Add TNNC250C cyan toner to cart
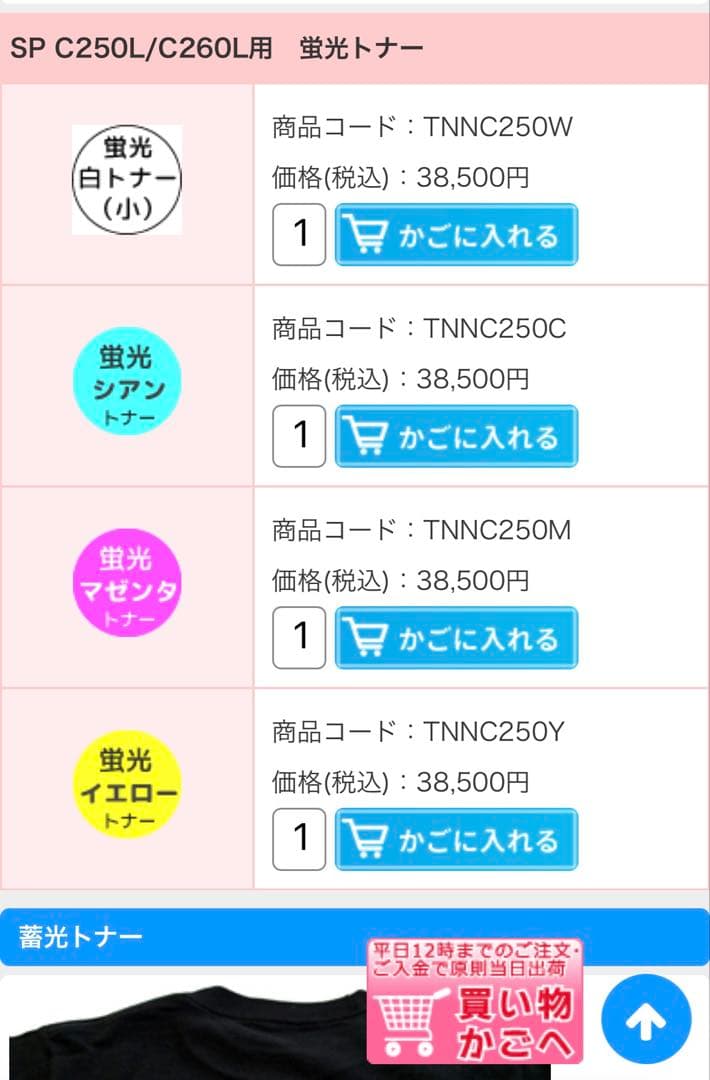710x1080 pixels. click(456, 436)
